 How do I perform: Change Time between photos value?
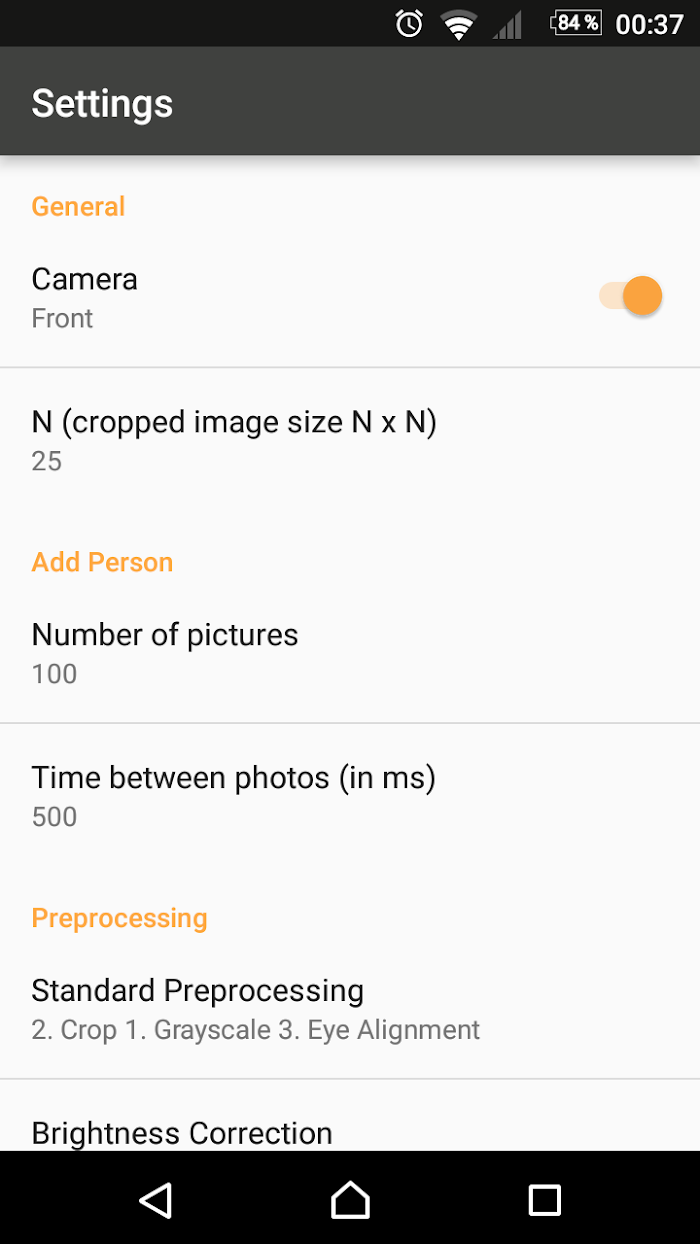pyautogui.click(x=350, y=795)
